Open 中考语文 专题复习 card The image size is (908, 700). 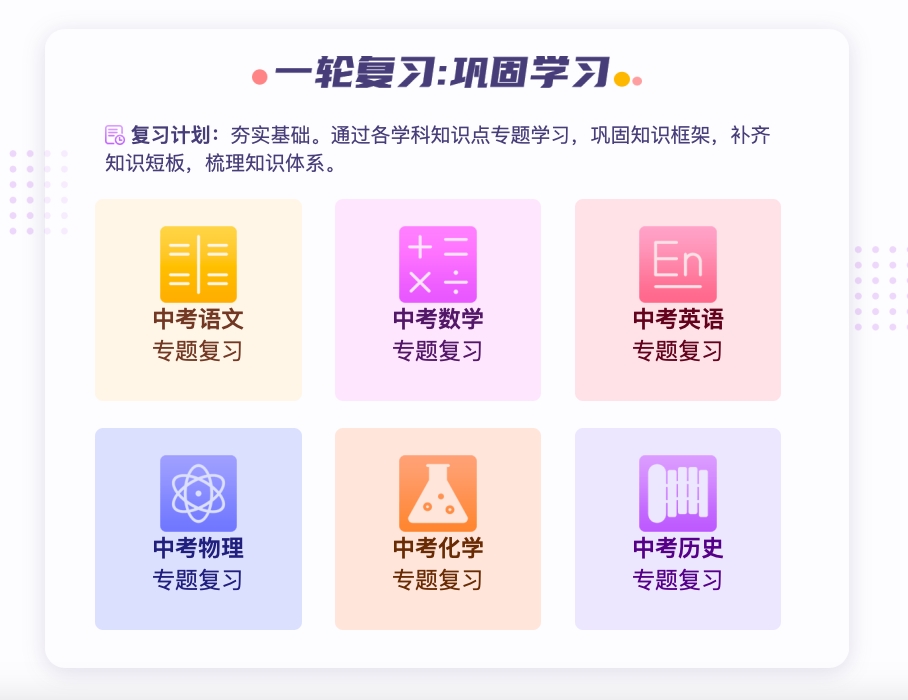[x=198, y=300]
